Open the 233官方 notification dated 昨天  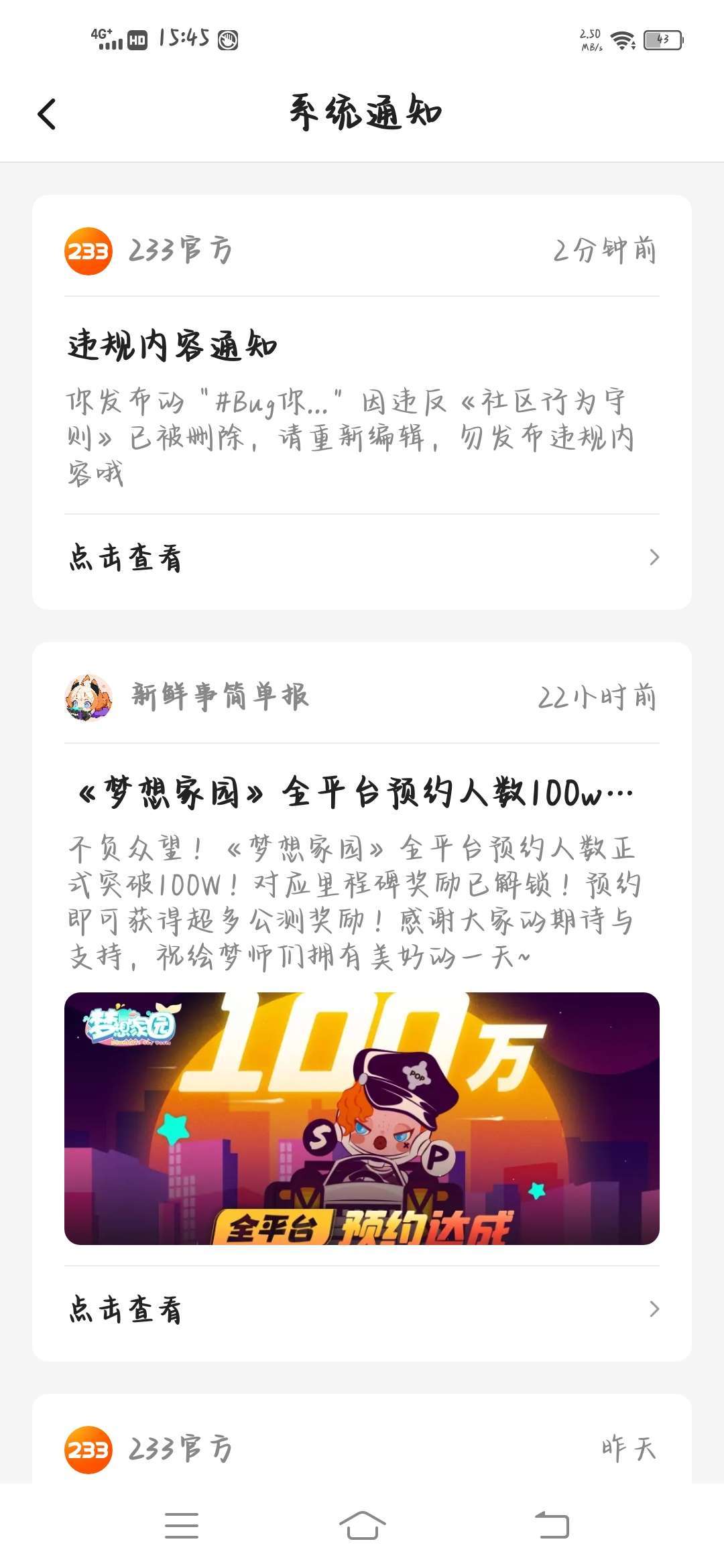[x=362, y=1448]
